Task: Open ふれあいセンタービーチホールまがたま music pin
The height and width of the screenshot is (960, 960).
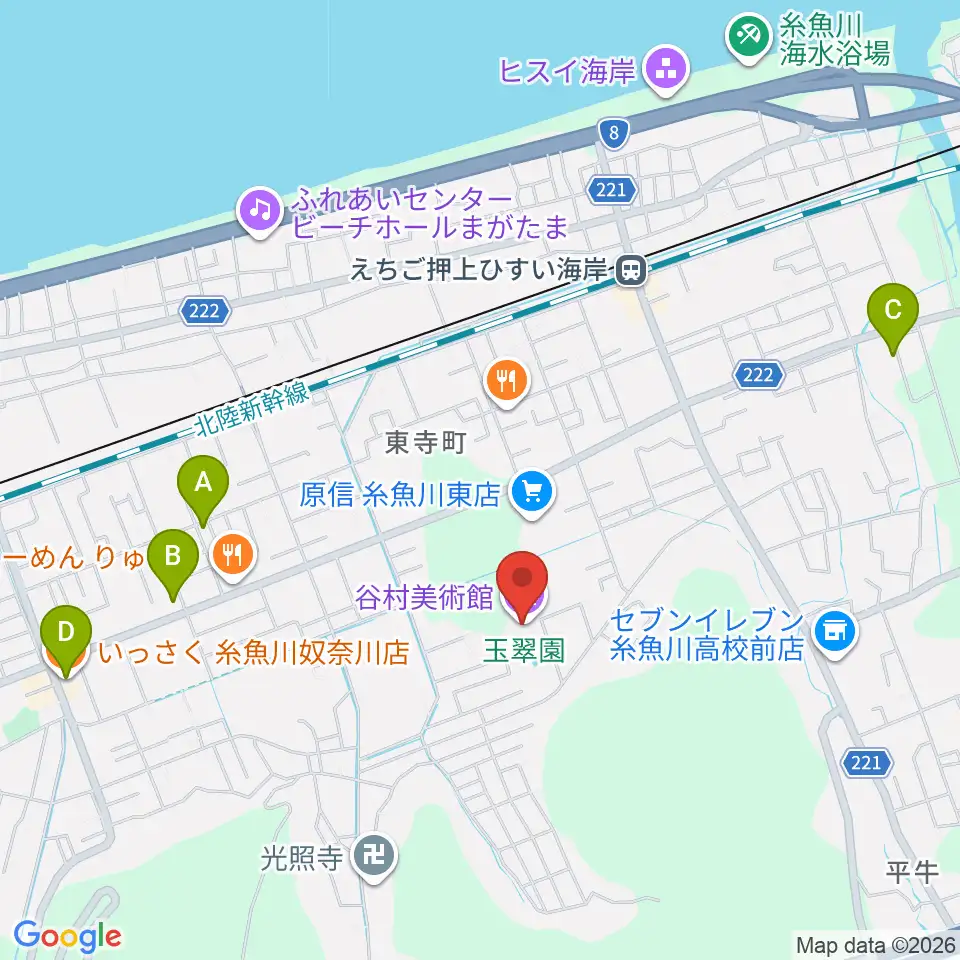Action: tap(260, 212)
